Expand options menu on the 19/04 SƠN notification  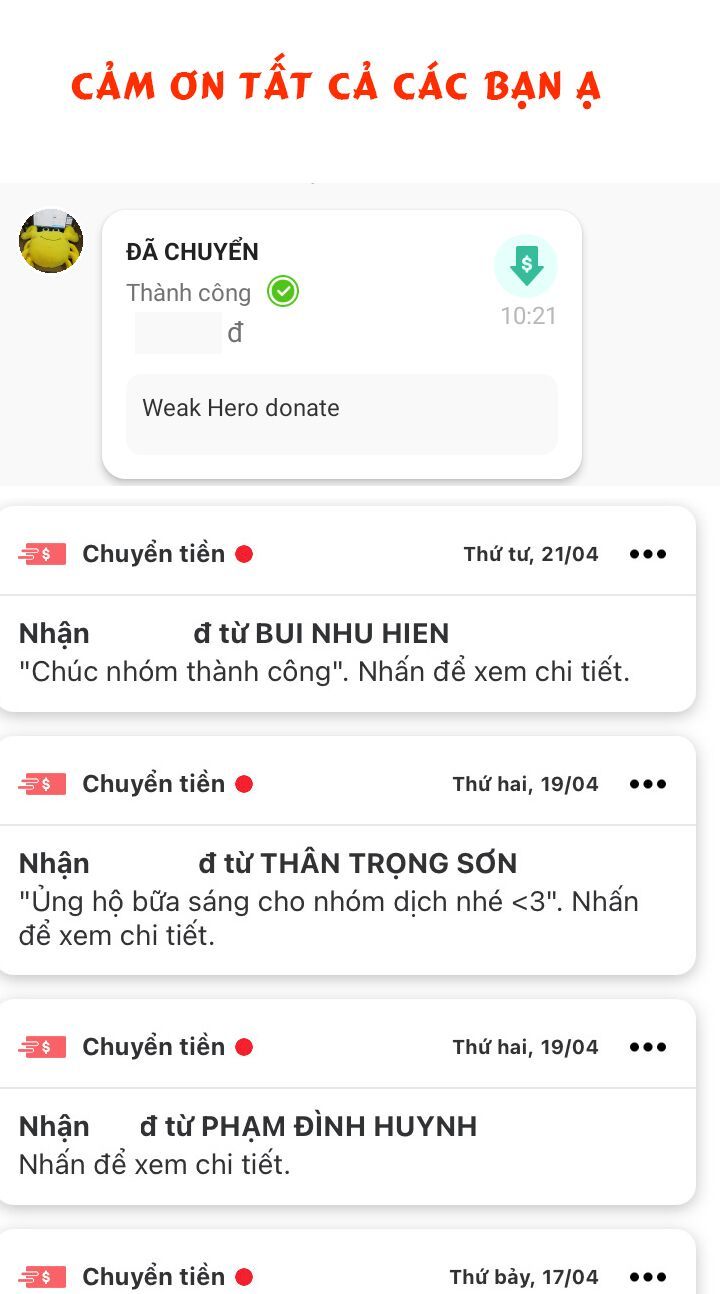648,783
